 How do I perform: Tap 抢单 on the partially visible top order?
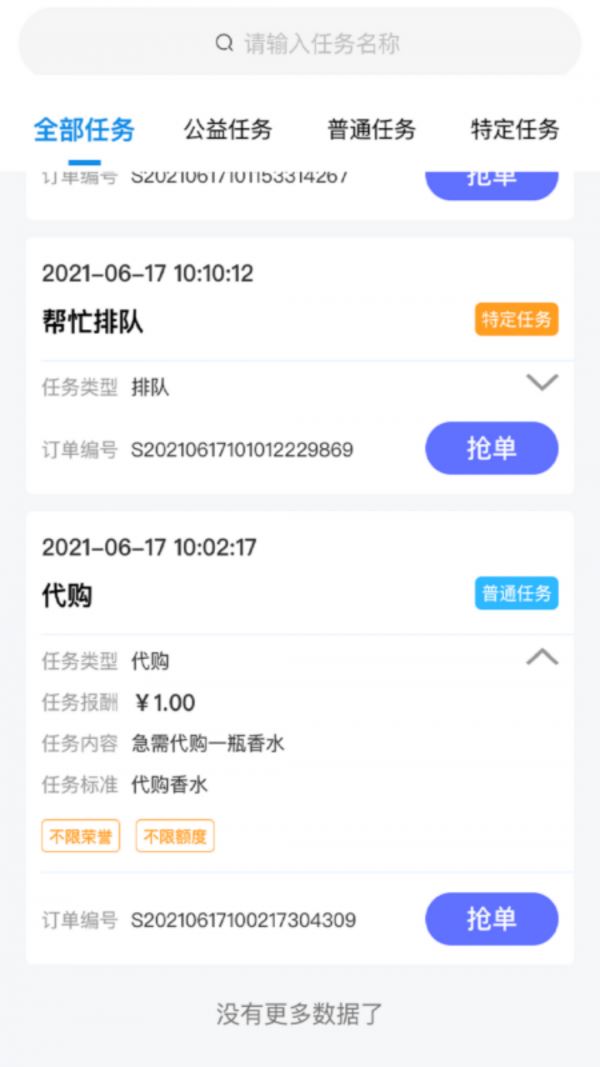coord(491,183)
